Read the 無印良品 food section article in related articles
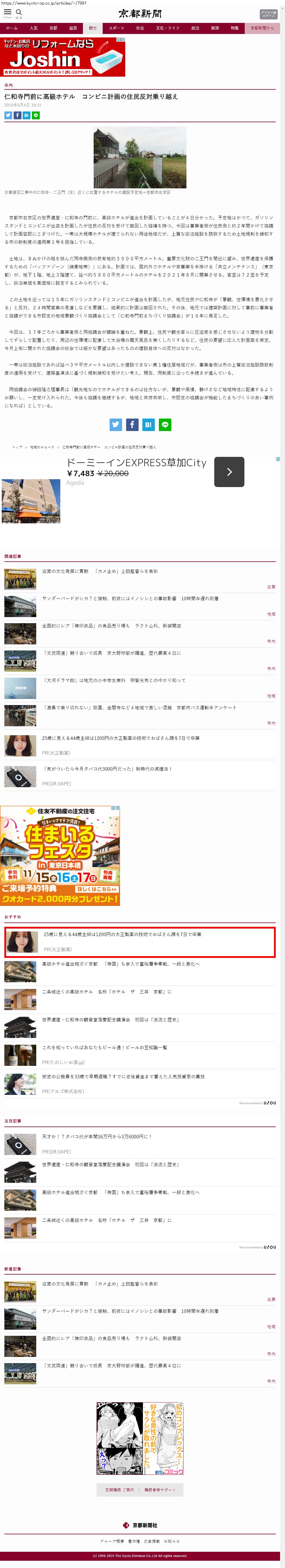The width and height of the screenshot is (285, 1568). click(111, 626)
